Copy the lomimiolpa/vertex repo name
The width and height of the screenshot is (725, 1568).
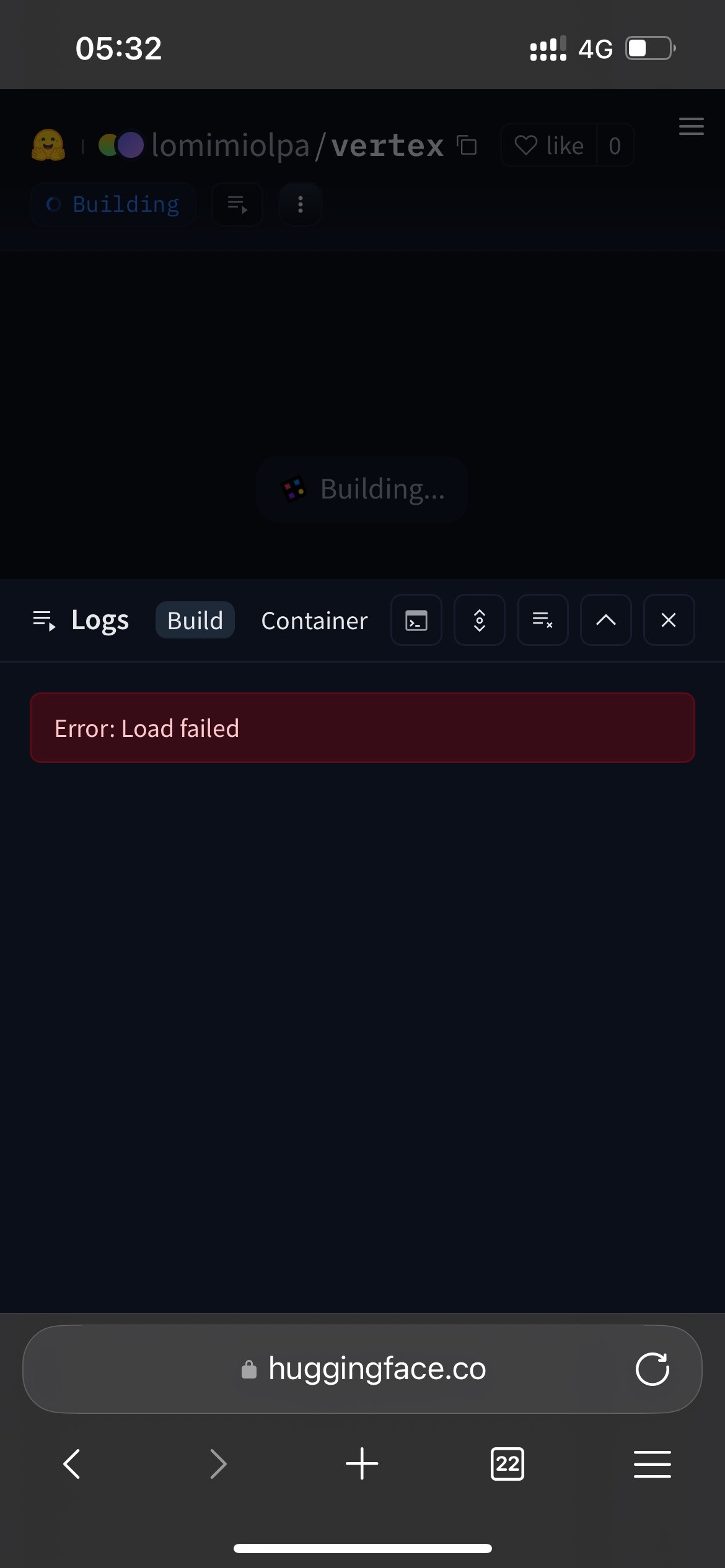467,146
